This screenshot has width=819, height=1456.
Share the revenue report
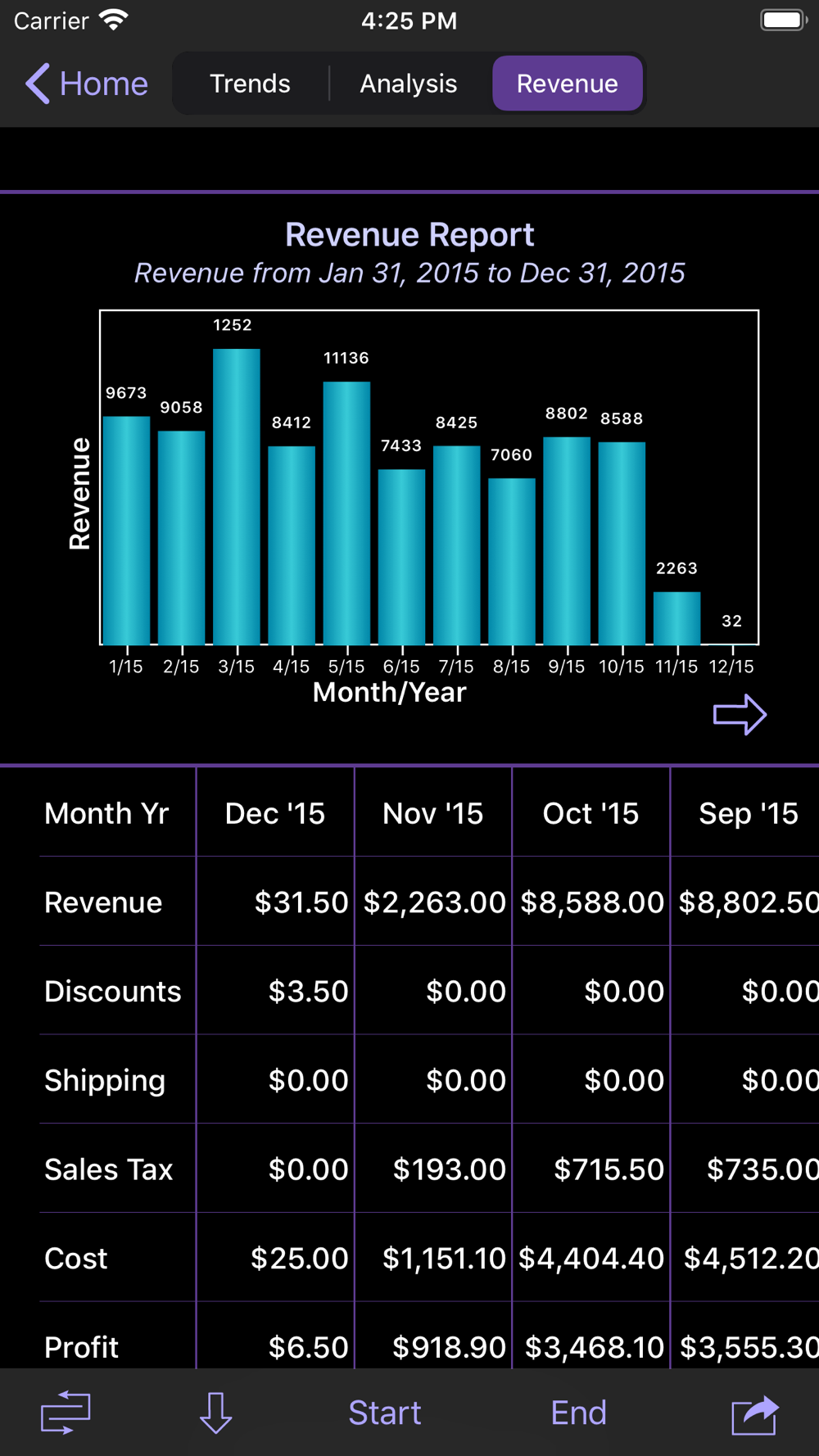(x=754, y=1414)
